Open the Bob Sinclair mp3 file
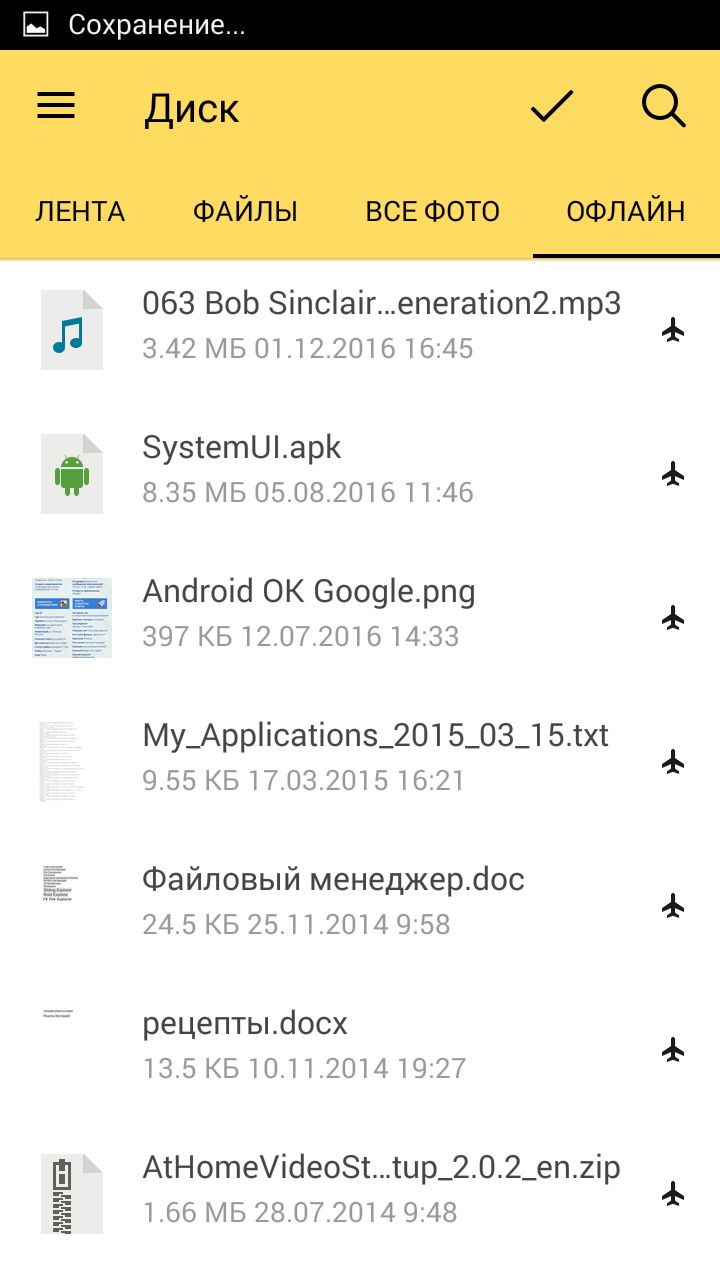 pos(360,330)
